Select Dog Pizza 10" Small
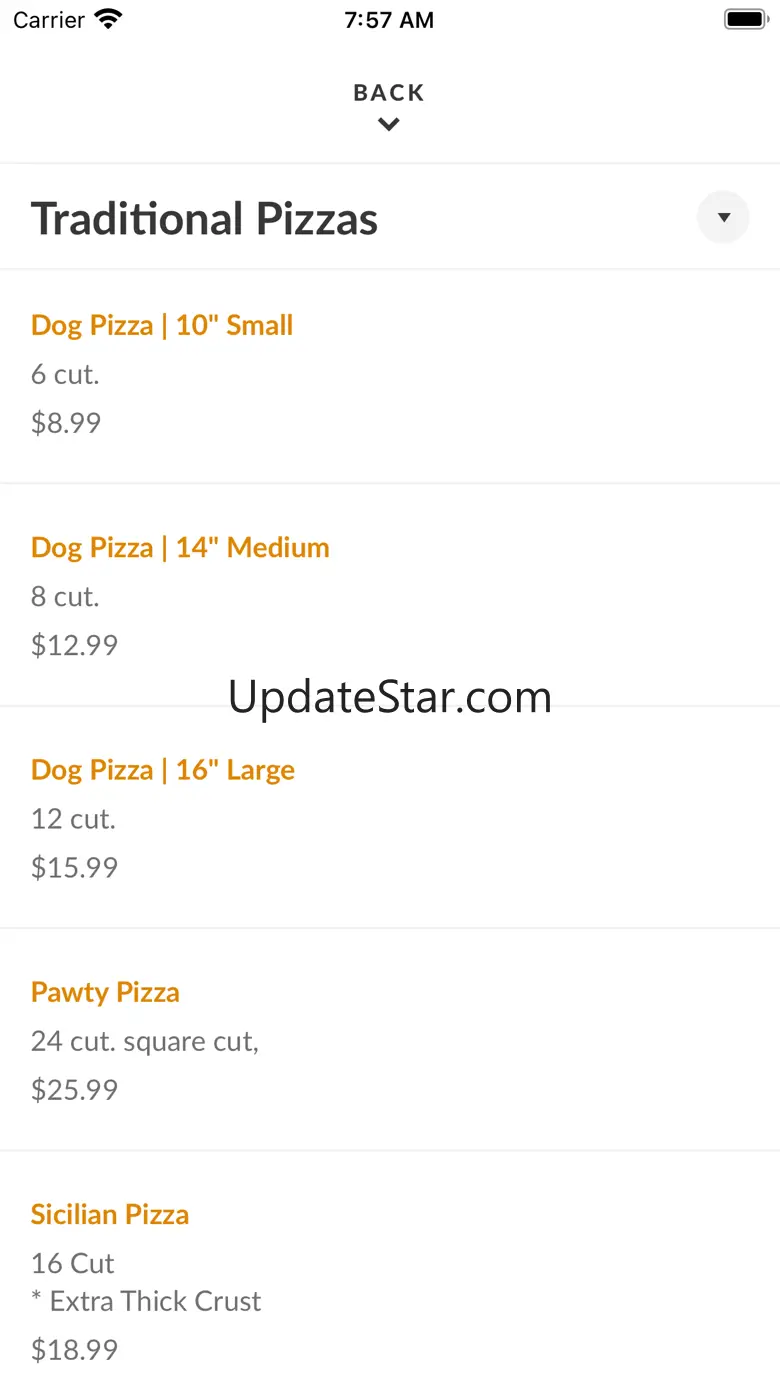 (x=162, y=326)
